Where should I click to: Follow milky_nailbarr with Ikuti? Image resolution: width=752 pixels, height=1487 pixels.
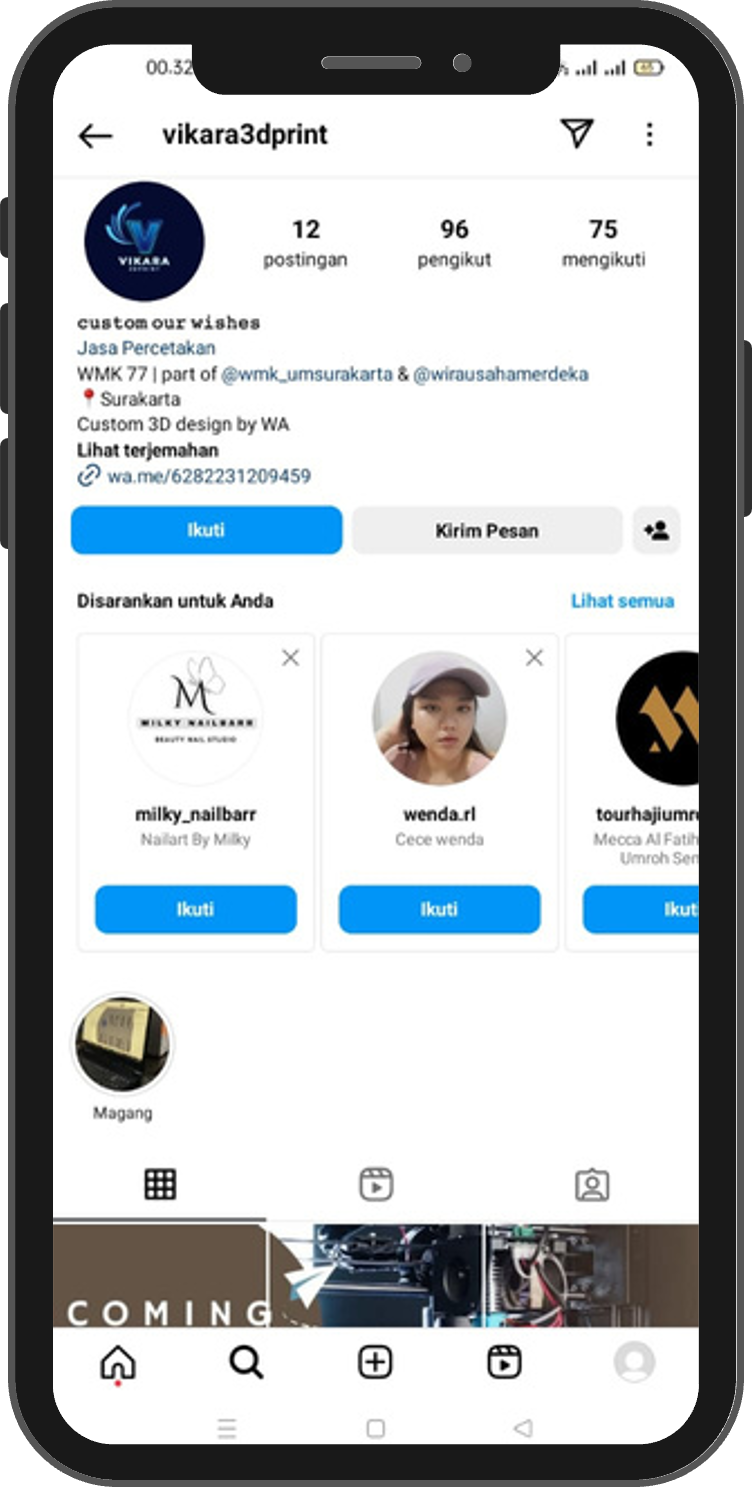pyautogui.click(x=196, y=909)
